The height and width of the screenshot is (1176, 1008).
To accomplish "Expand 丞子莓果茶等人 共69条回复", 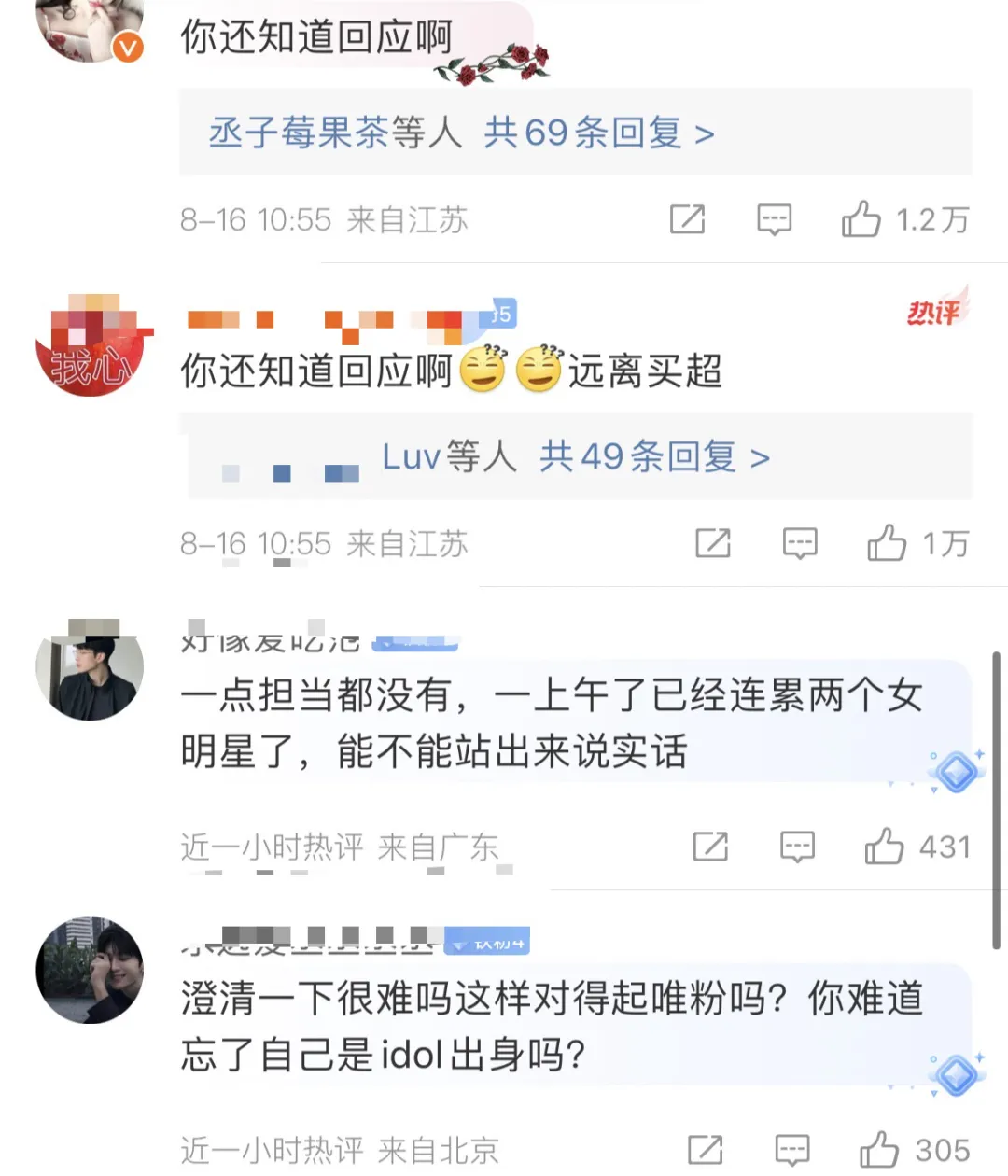I will tap(462, 133).
